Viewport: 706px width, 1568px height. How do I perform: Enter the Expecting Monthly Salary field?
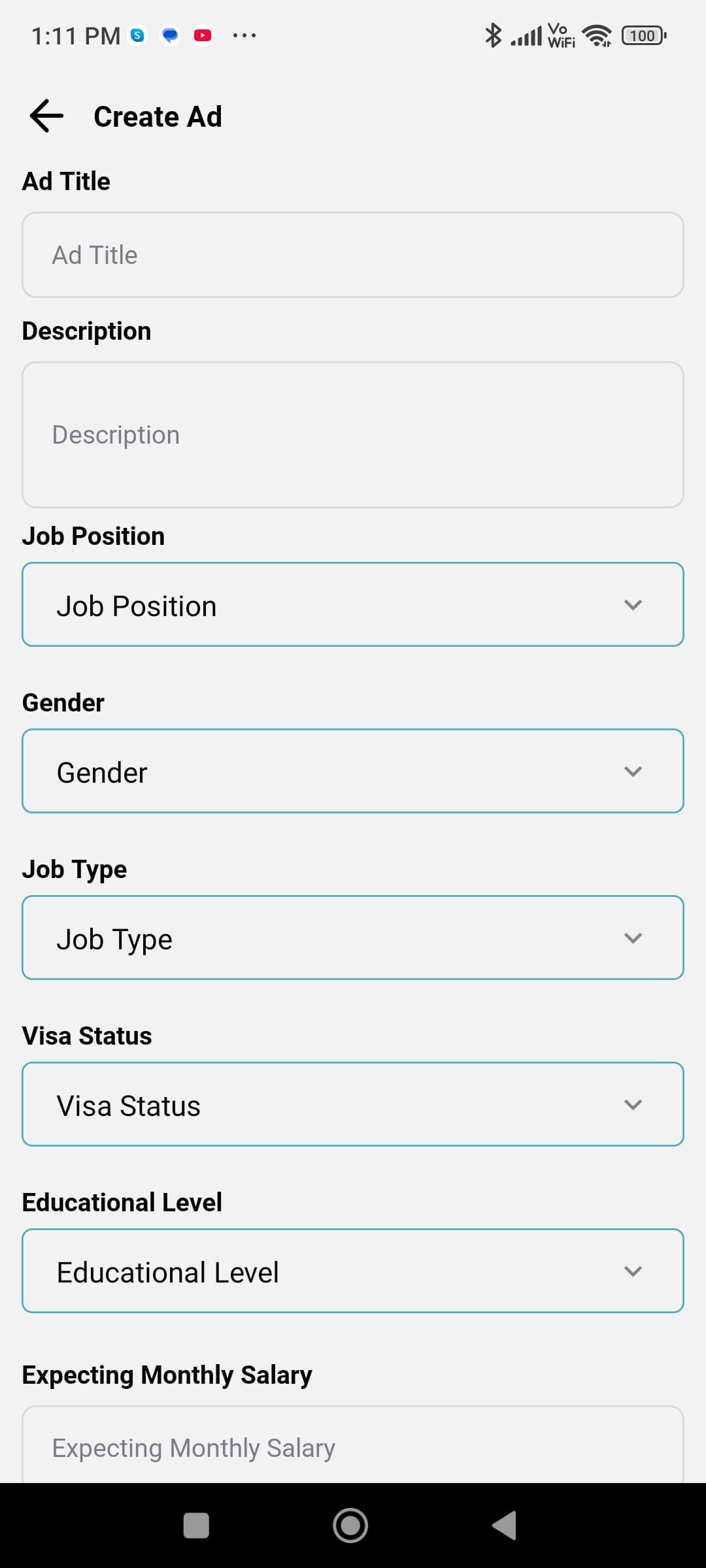[353, 1447]
